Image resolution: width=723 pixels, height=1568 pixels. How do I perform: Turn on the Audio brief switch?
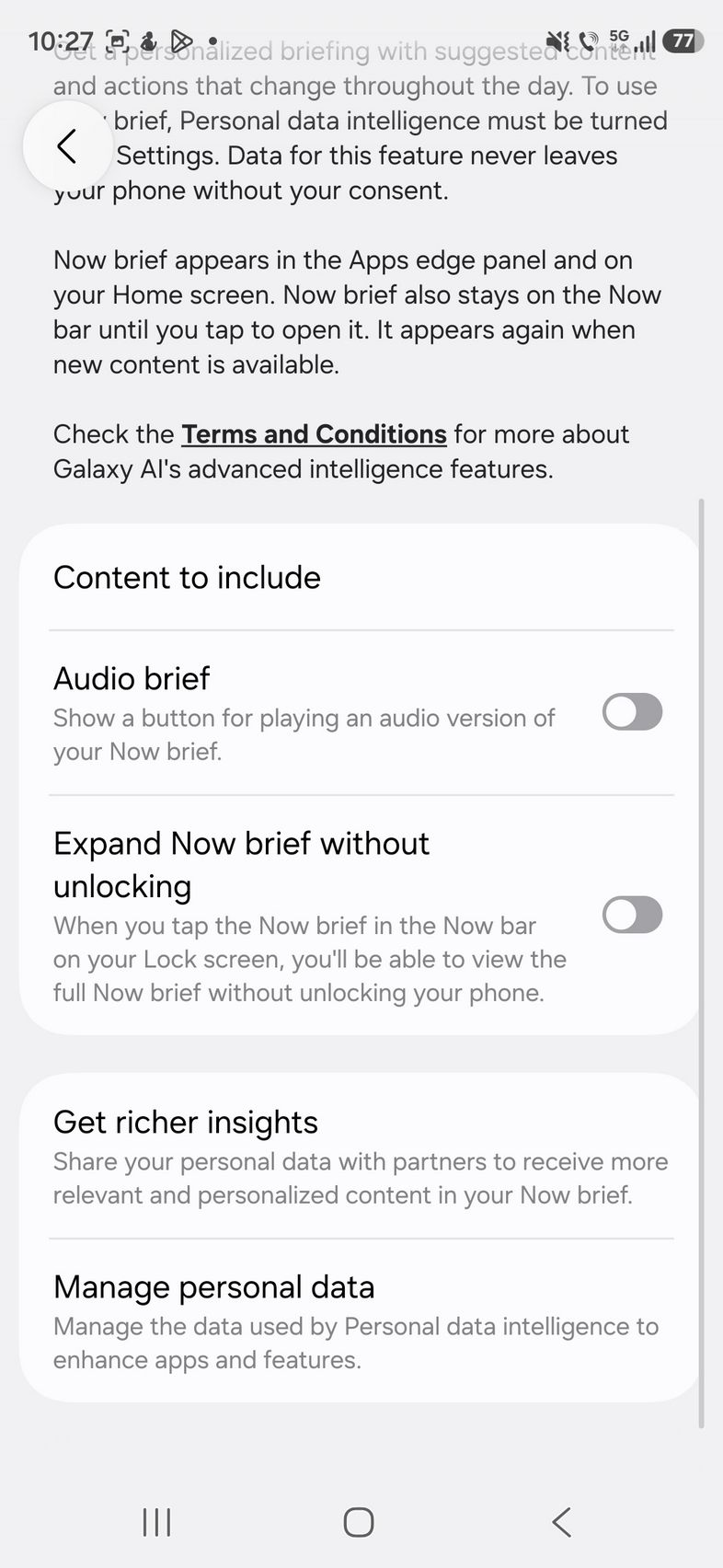[x=632, y=712]
